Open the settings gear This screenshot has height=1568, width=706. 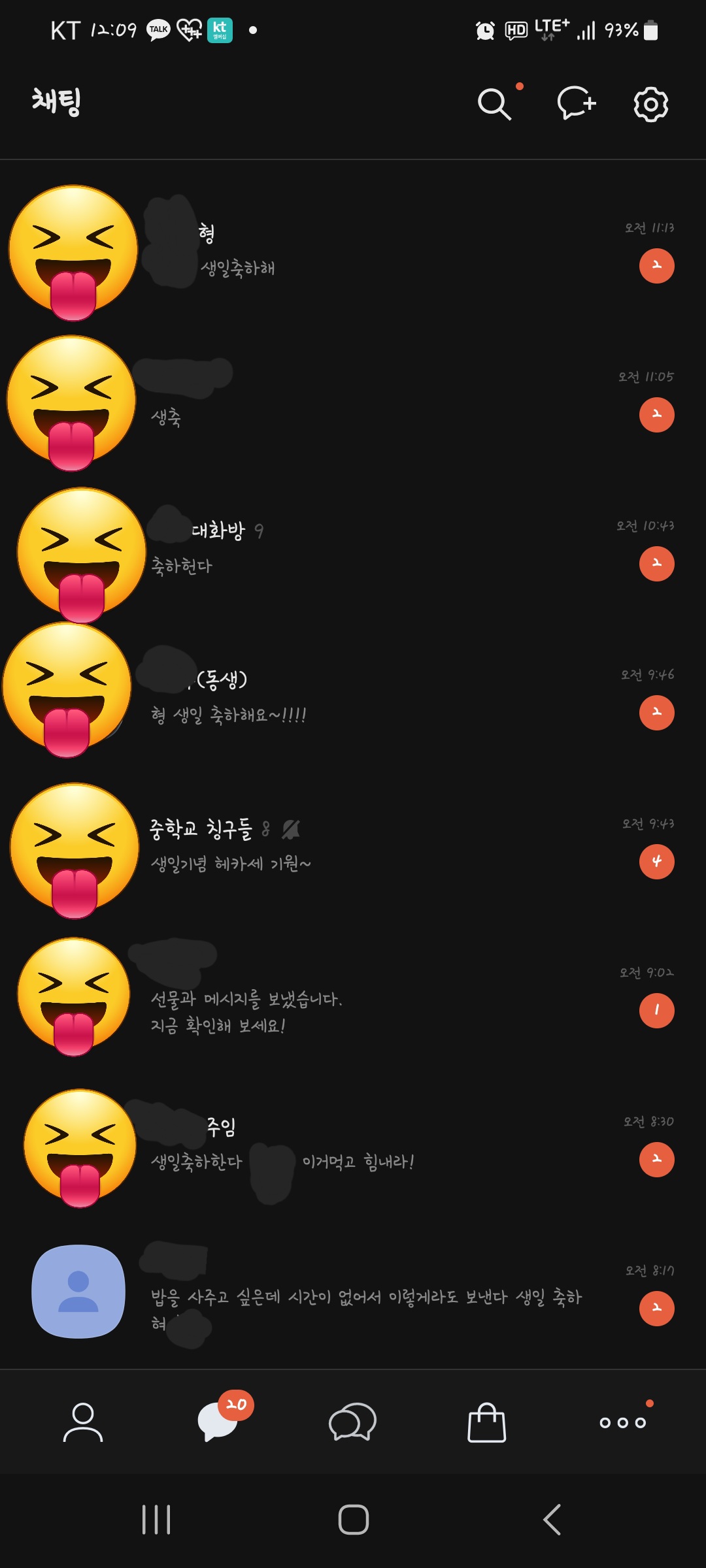pos(651,104)
